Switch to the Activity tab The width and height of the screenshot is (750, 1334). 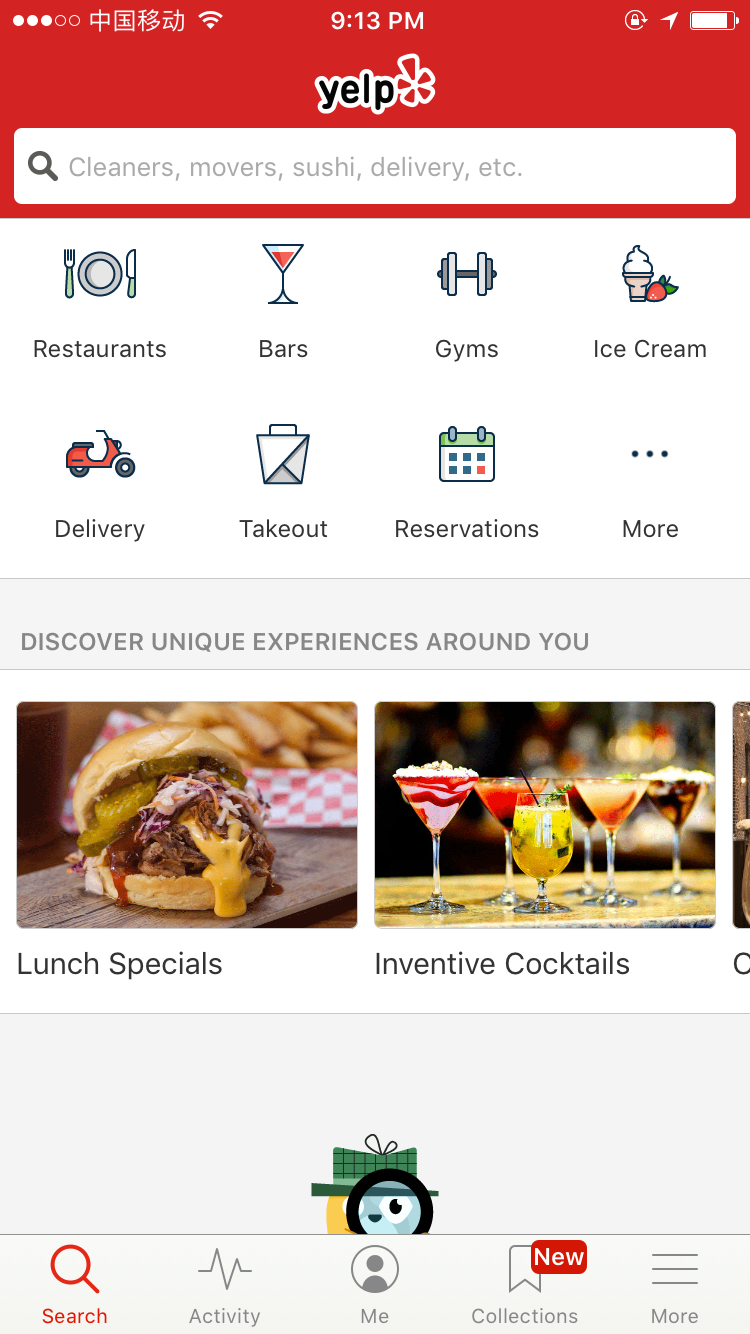(x=225, y=1285)
